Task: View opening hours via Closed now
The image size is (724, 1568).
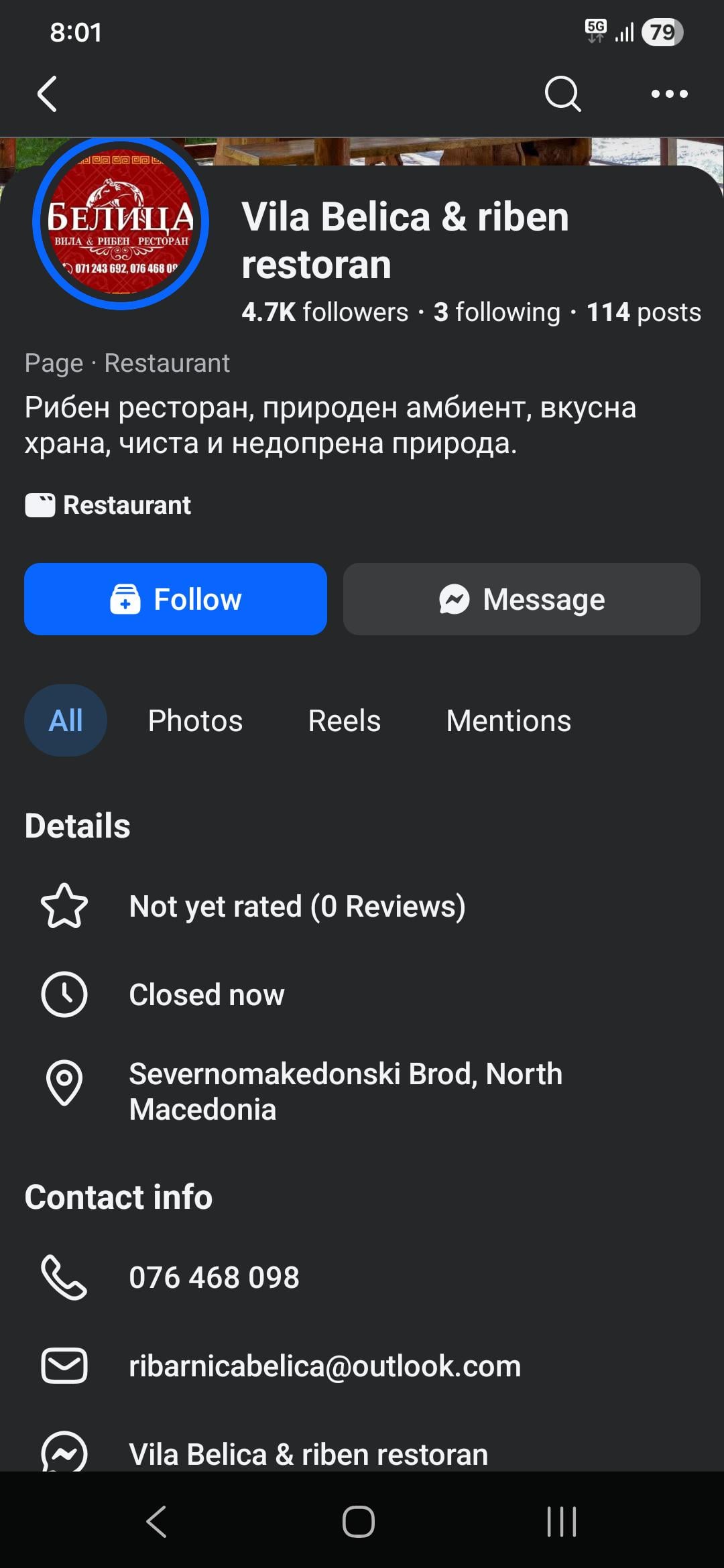Action: tap(206, 995)
